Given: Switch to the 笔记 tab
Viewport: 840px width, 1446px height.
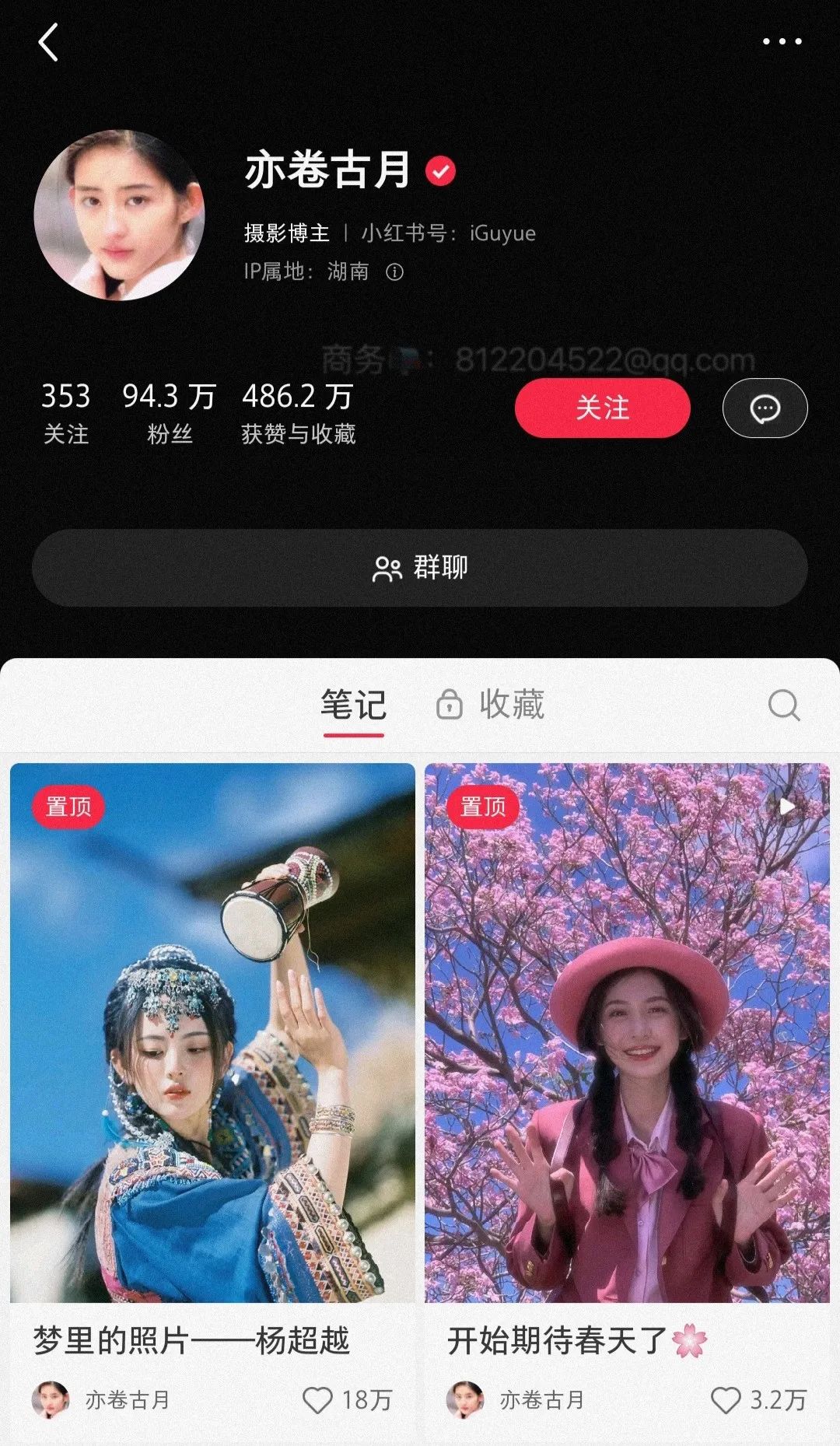Looking at the screenshot, I should (353, 705).
